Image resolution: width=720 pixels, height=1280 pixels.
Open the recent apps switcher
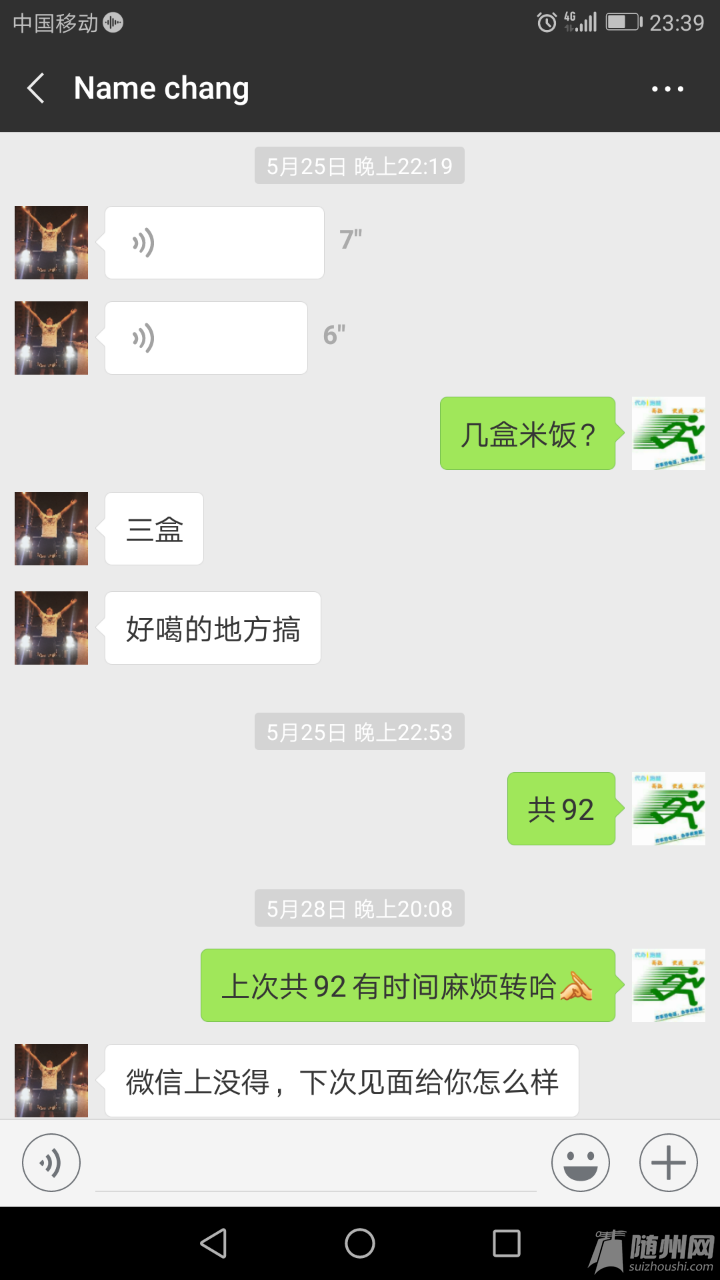pos(507,1243)
